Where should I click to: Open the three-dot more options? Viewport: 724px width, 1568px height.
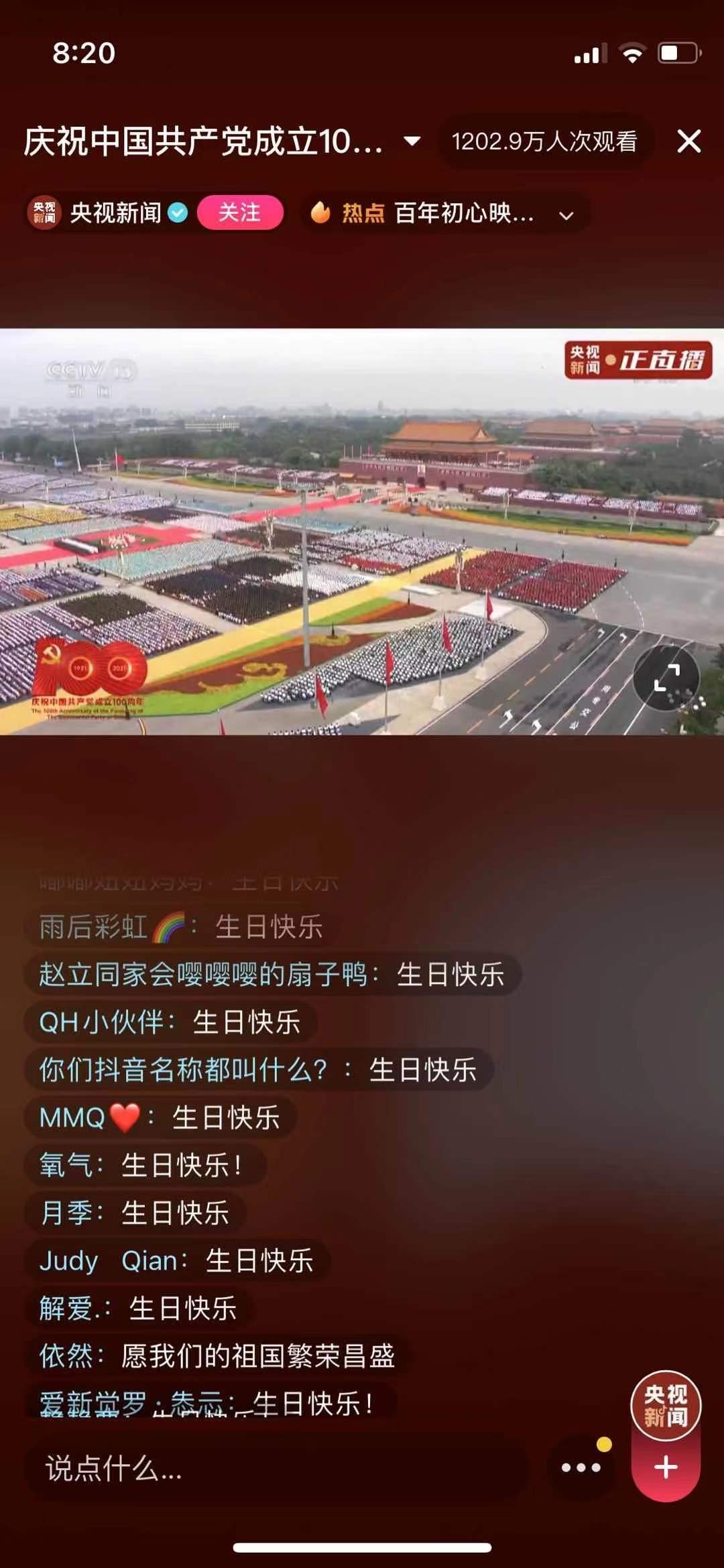(x=581, y=1467)
